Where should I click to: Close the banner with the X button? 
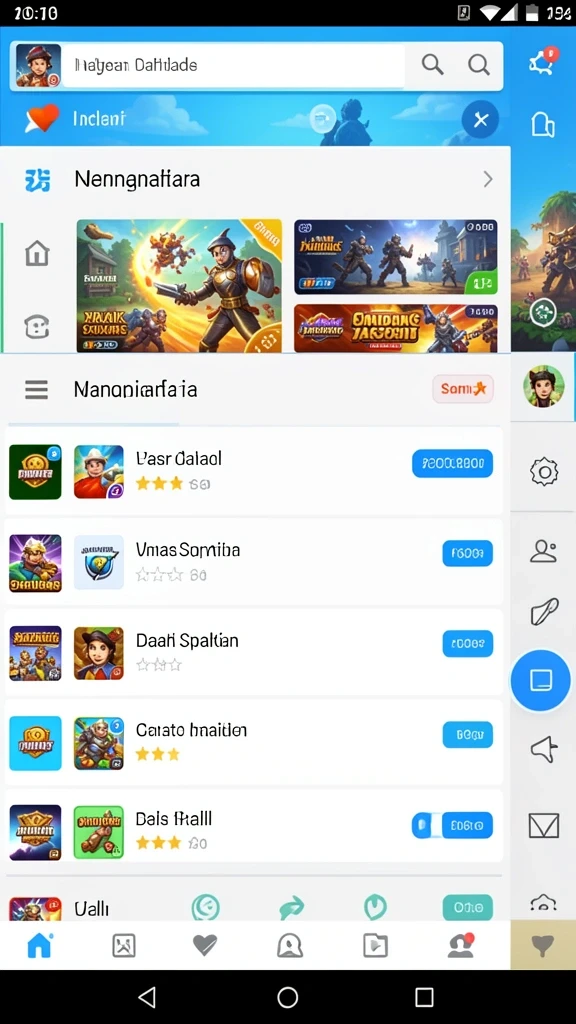pyautogui.click(x=480, y=120)
